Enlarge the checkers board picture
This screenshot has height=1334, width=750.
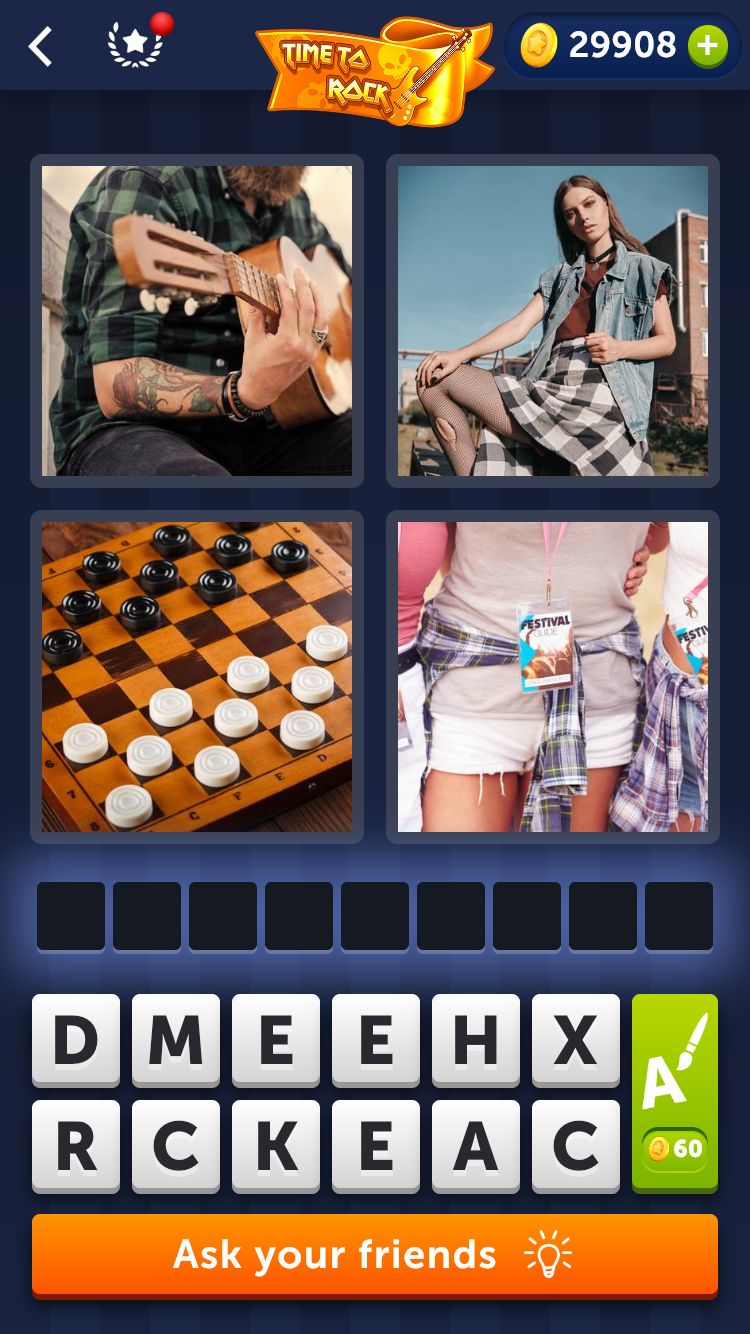197,677
